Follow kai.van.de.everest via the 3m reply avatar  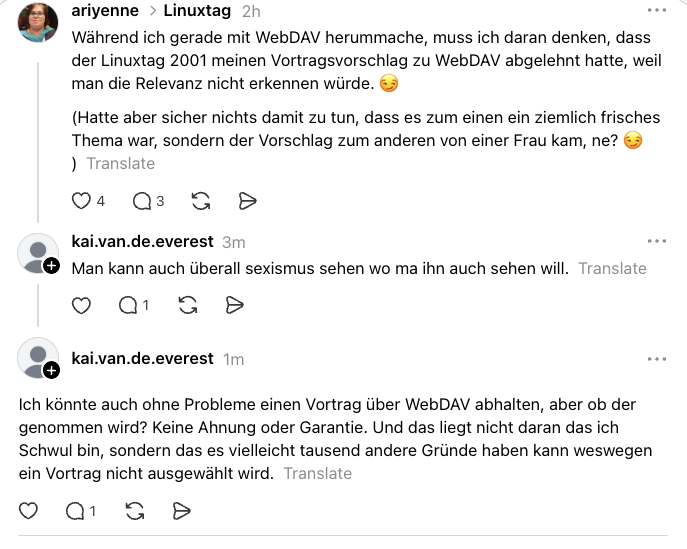point(52,266)
